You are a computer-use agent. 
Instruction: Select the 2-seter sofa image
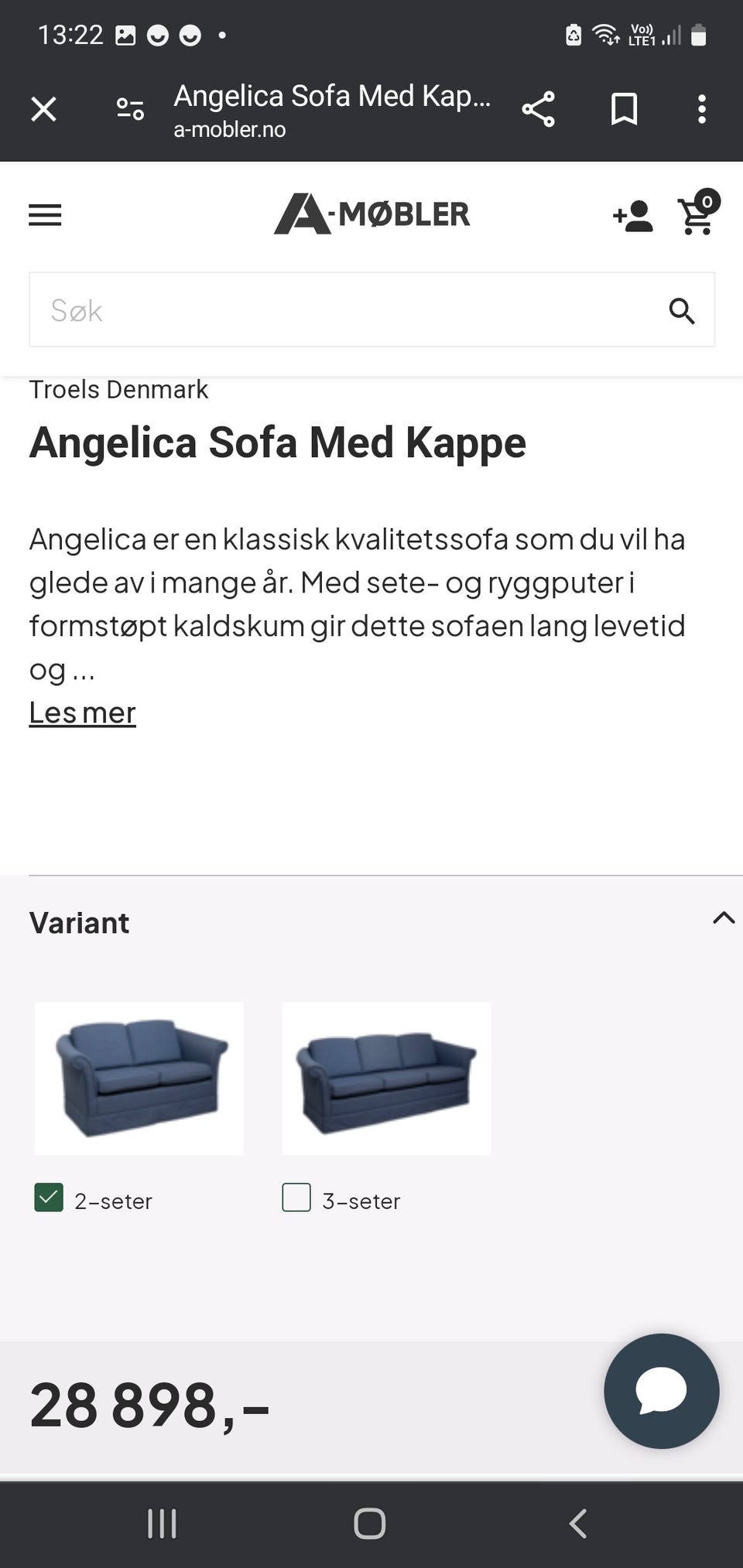pyautogui.click(x=139, y=1078)
